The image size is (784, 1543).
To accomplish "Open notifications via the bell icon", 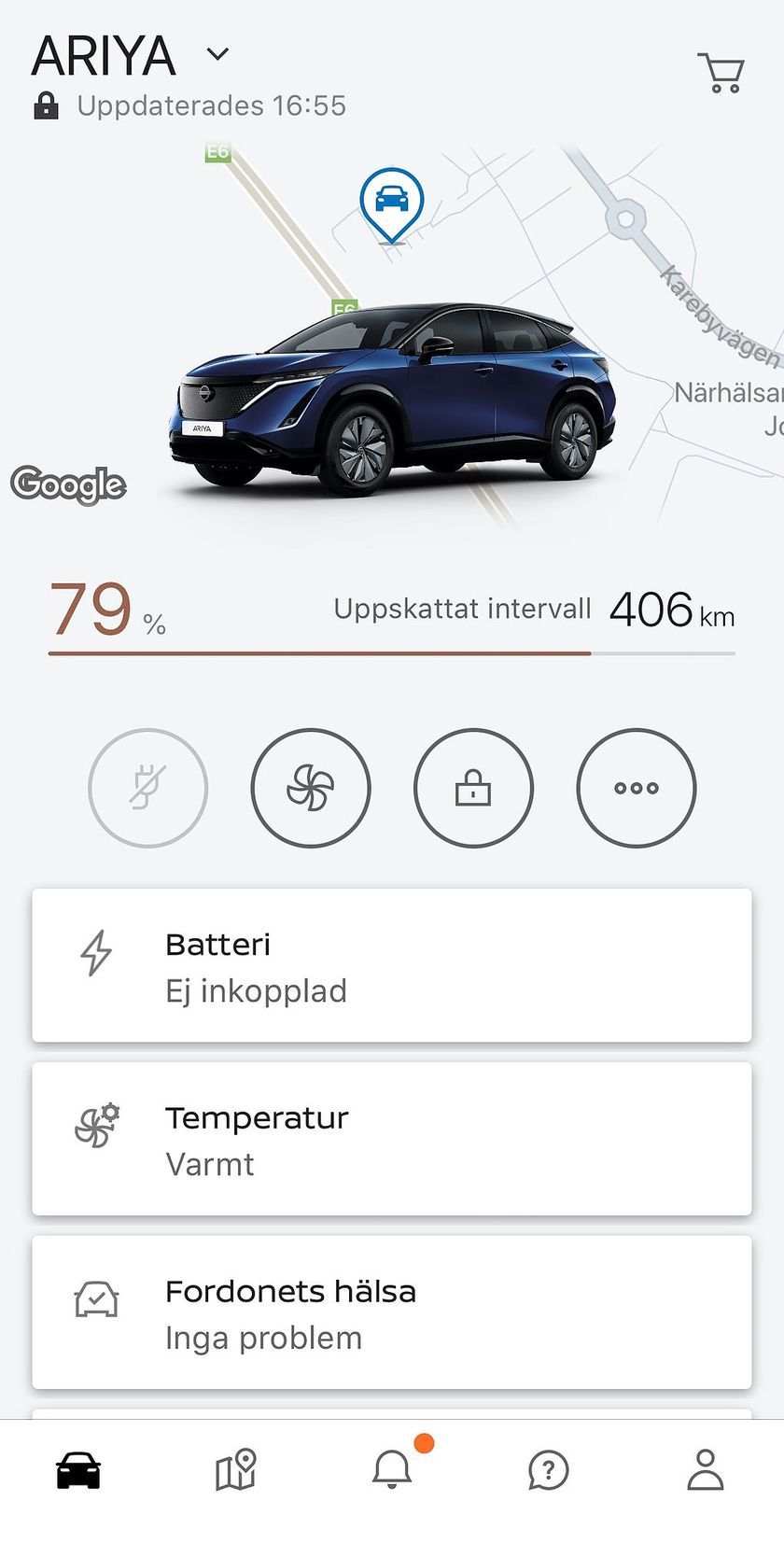I will tap(392, 1469).
